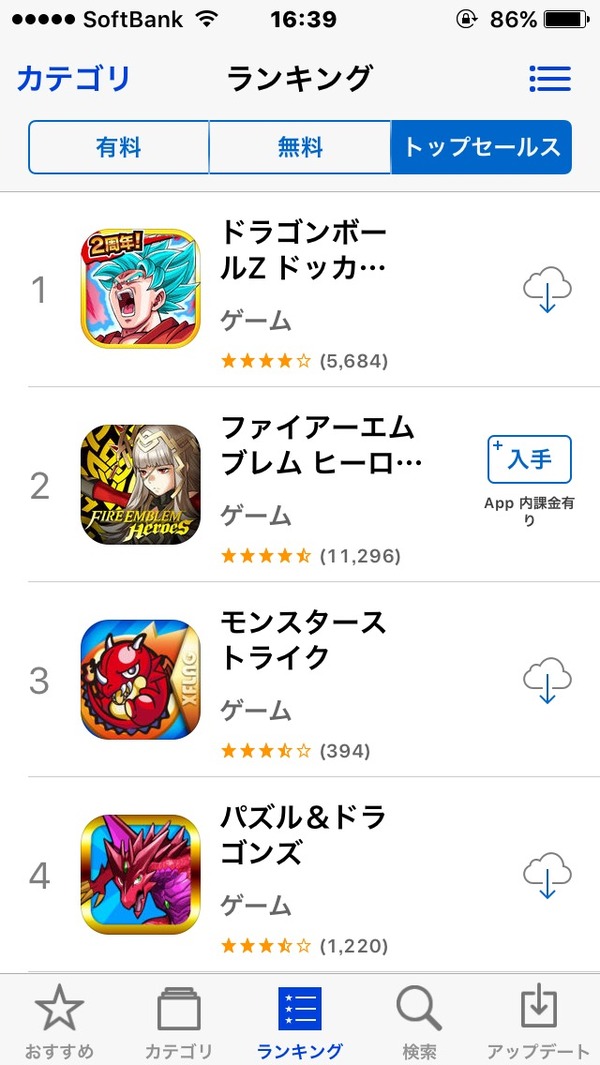
Task: Open the list view icon
Action: tap(550, 79)
